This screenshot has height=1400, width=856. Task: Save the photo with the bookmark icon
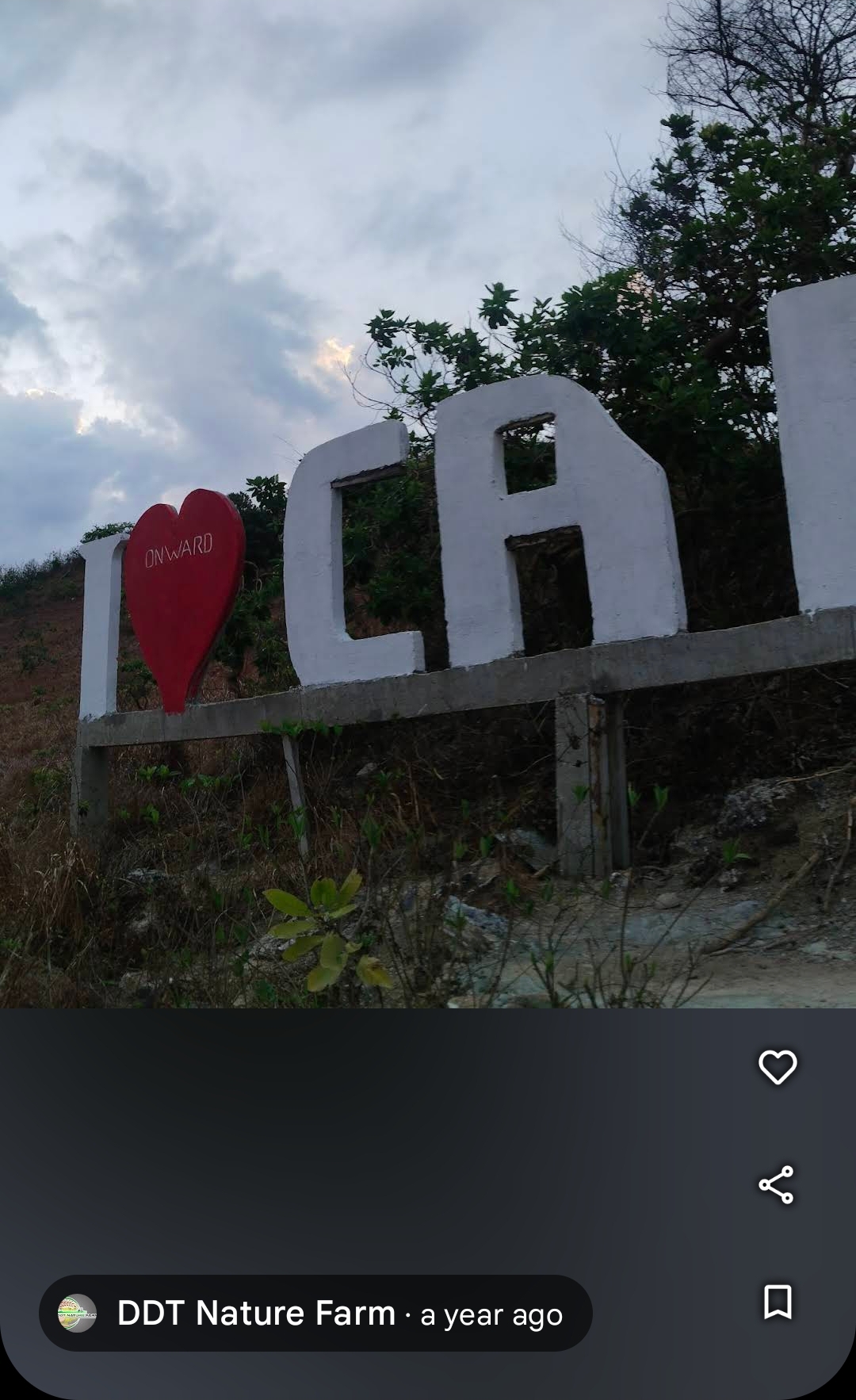click(x=778, y=1302)
